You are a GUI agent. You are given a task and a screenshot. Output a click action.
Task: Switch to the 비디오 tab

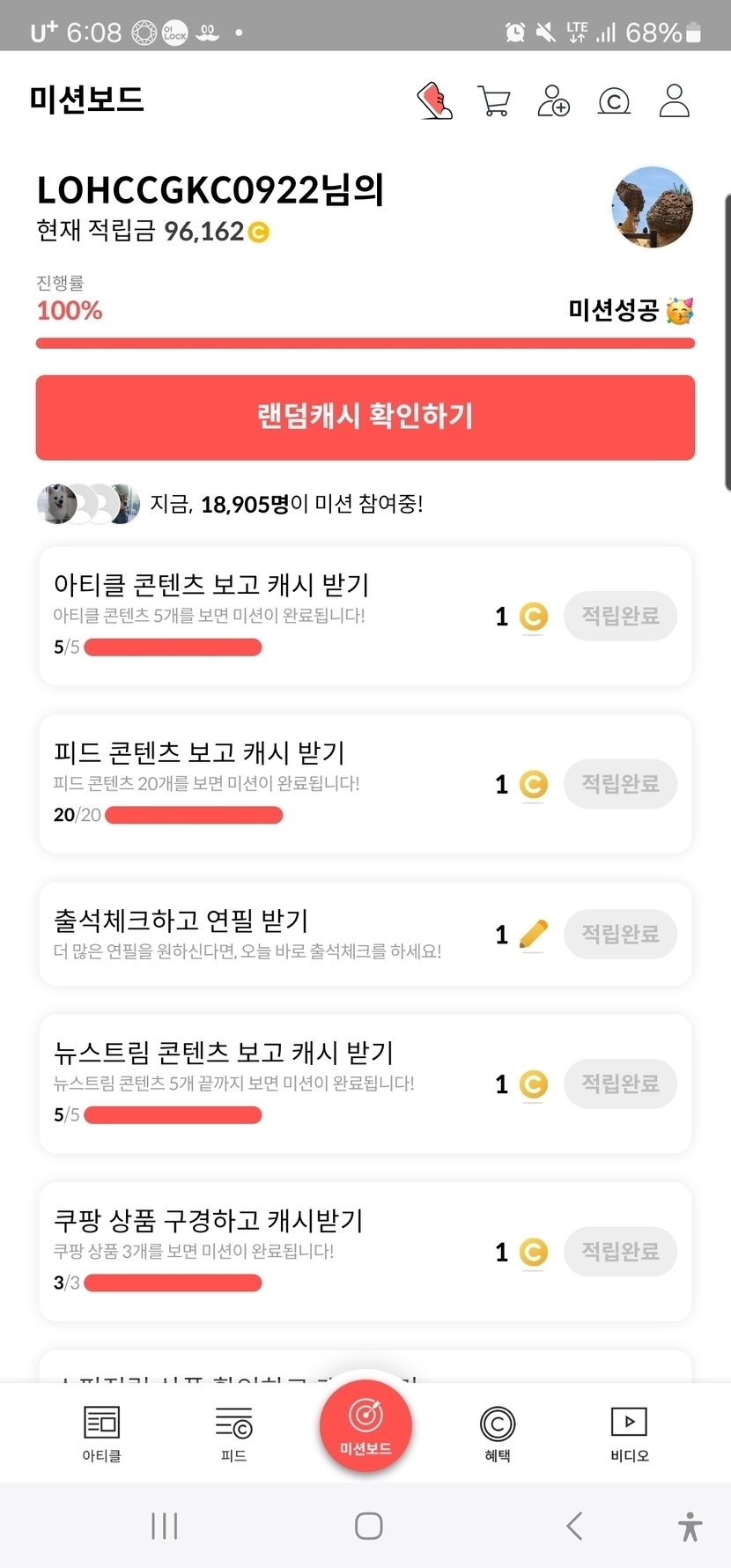tap(629, 1433)
